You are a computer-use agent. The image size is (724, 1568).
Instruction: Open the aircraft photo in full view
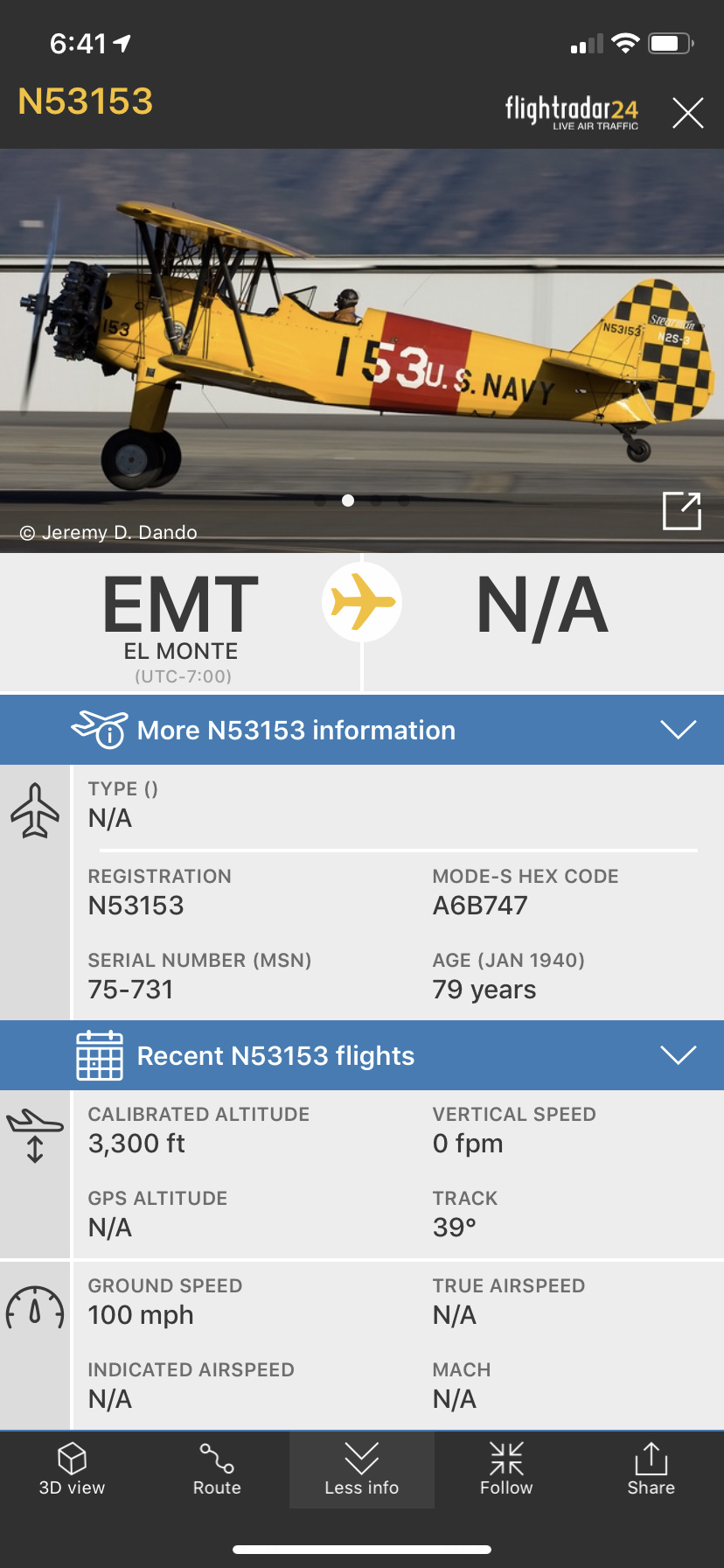[x=681, y=511]
